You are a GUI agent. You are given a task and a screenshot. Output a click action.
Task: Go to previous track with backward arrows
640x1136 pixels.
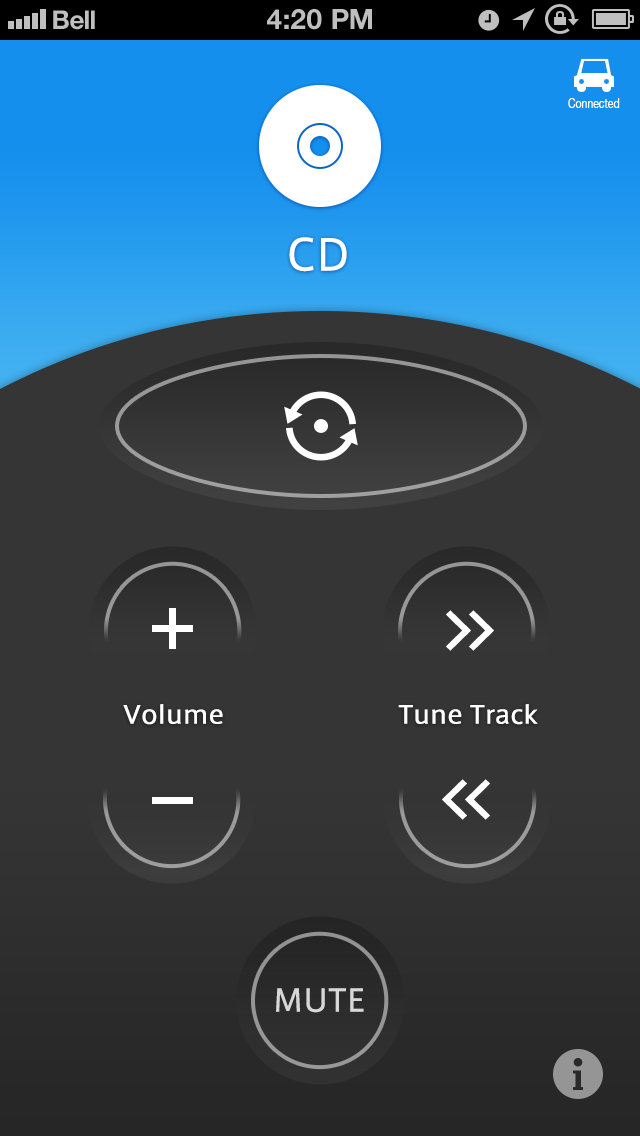pos(467,800)
